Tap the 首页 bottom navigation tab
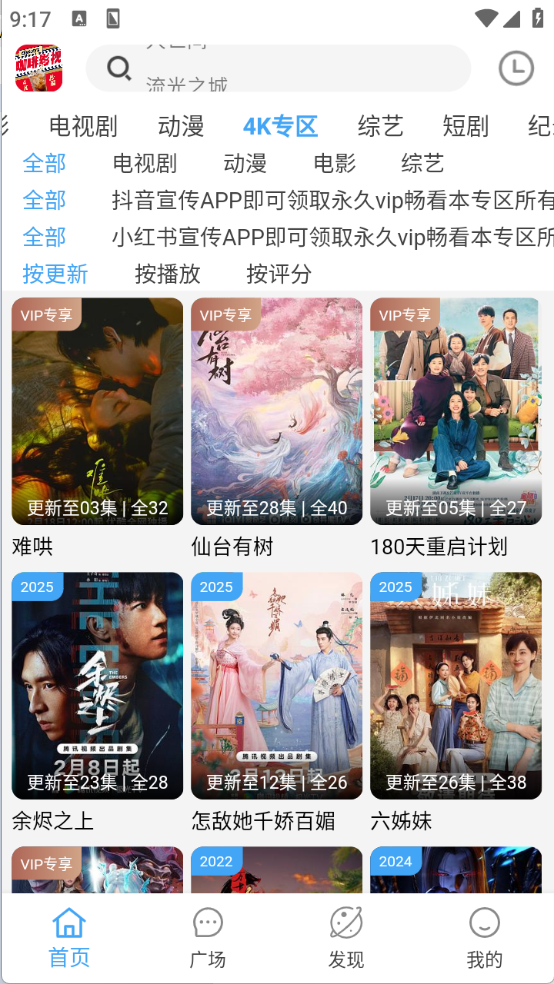554x984 pixels. click(69, 938)
